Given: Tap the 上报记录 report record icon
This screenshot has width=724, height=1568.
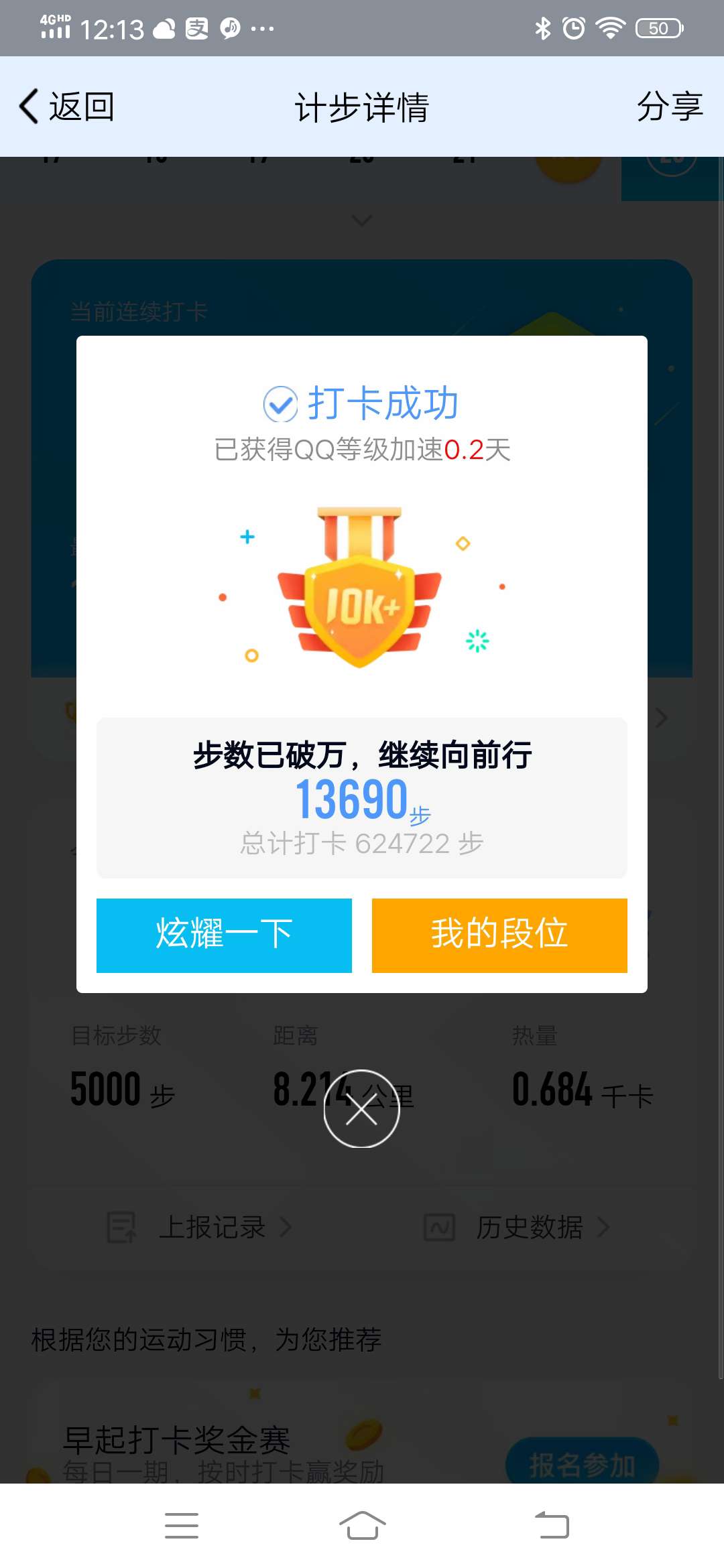Looking at the screenshot, I should 121,1227.
